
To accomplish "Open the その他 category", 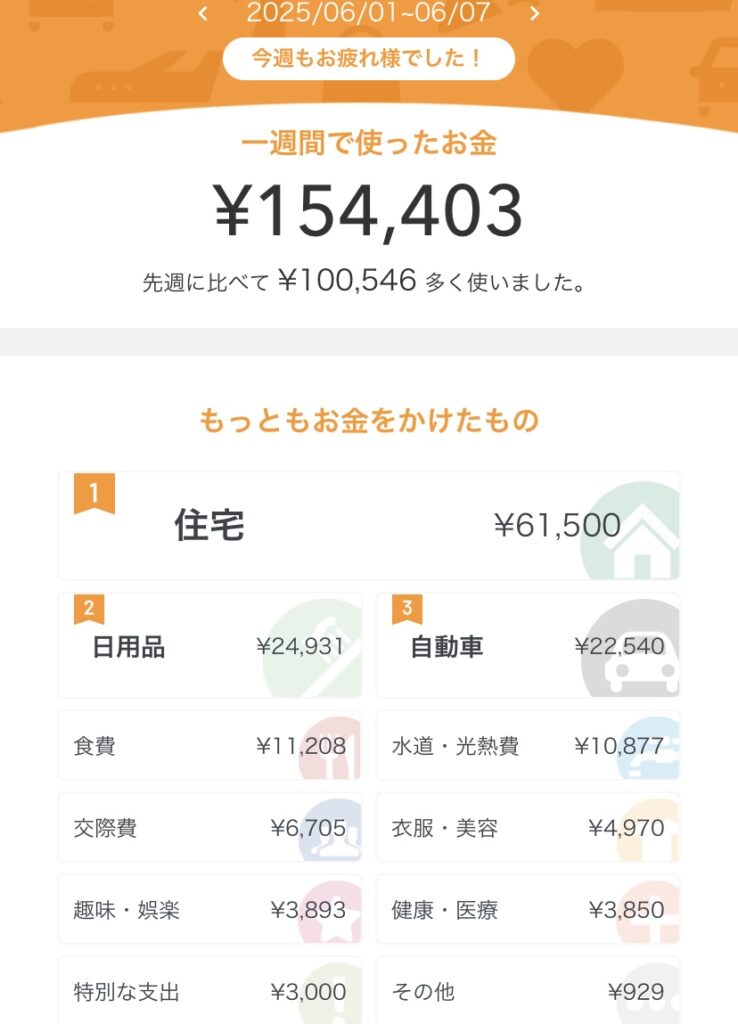I will [x=528, y=992].
